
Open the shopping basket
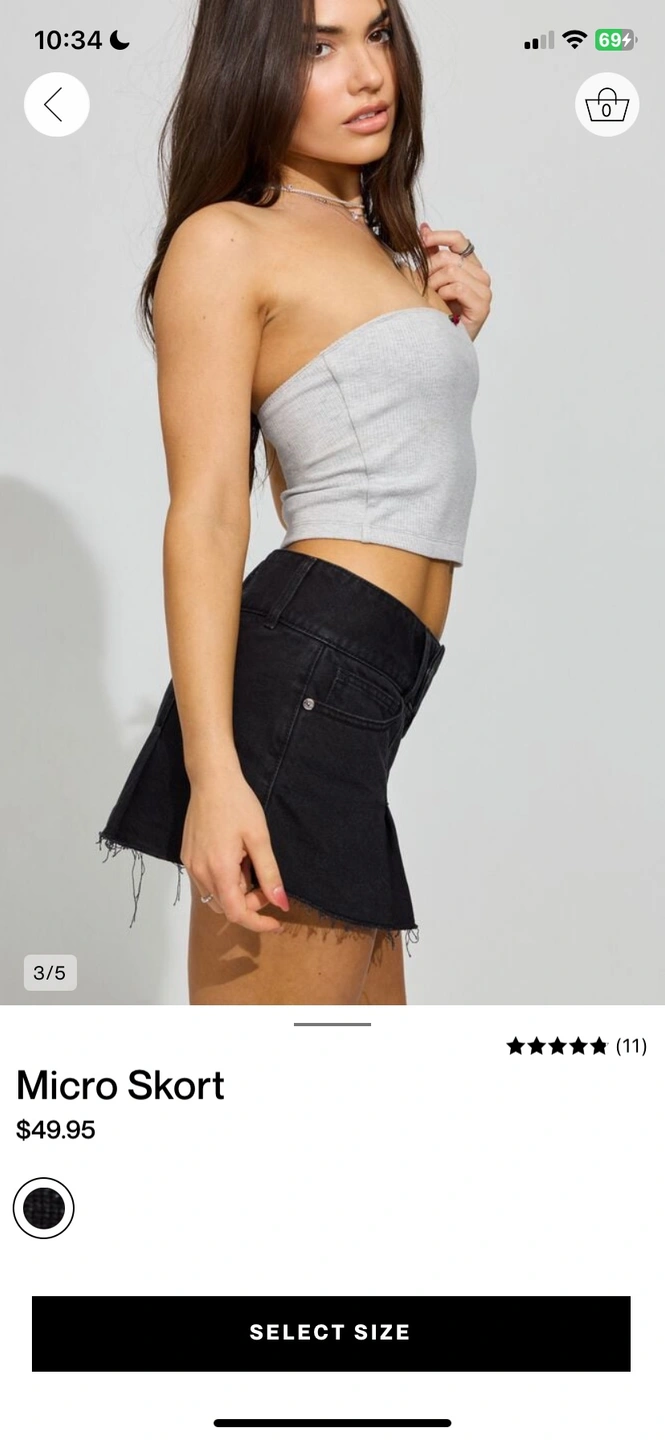[607, 104]
